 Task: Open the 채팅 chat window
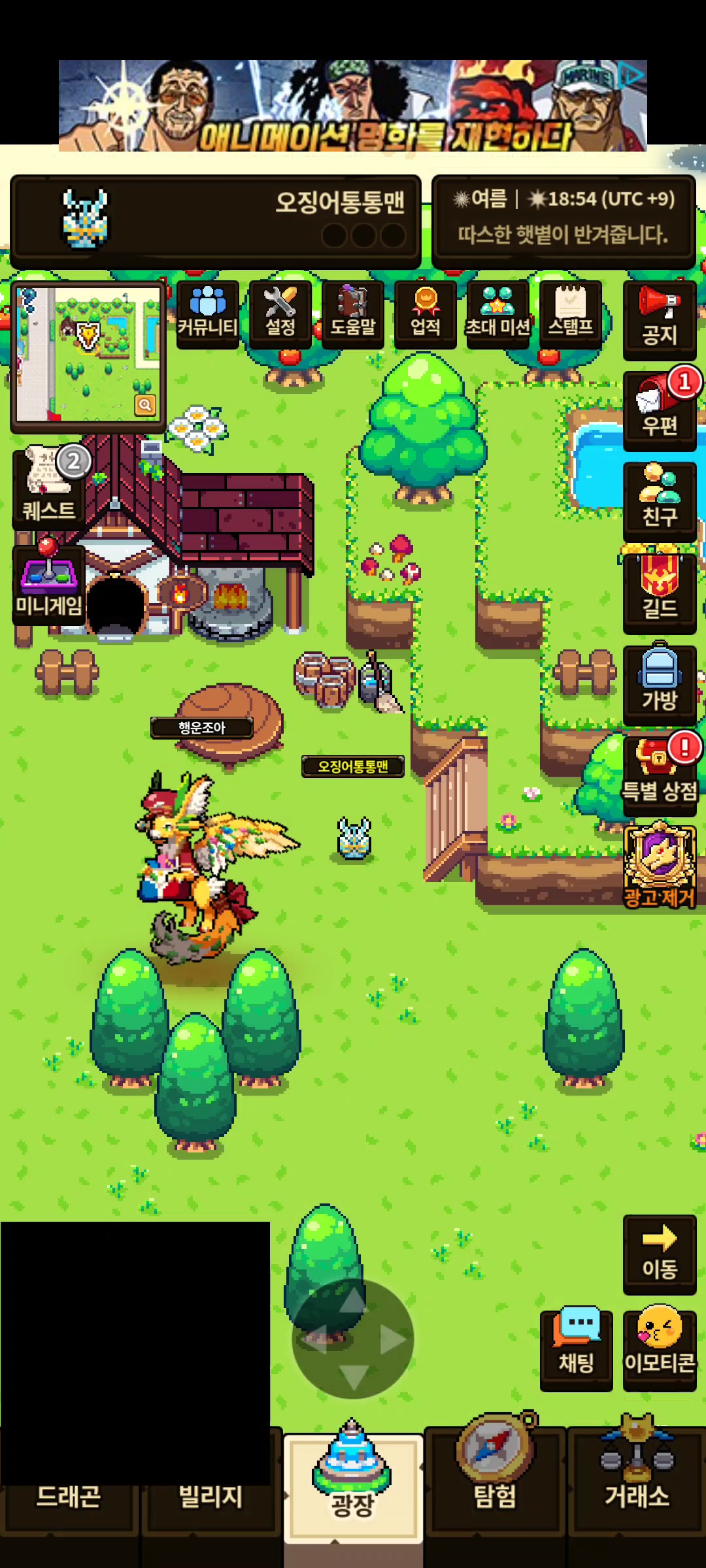tap(576, 1350)
